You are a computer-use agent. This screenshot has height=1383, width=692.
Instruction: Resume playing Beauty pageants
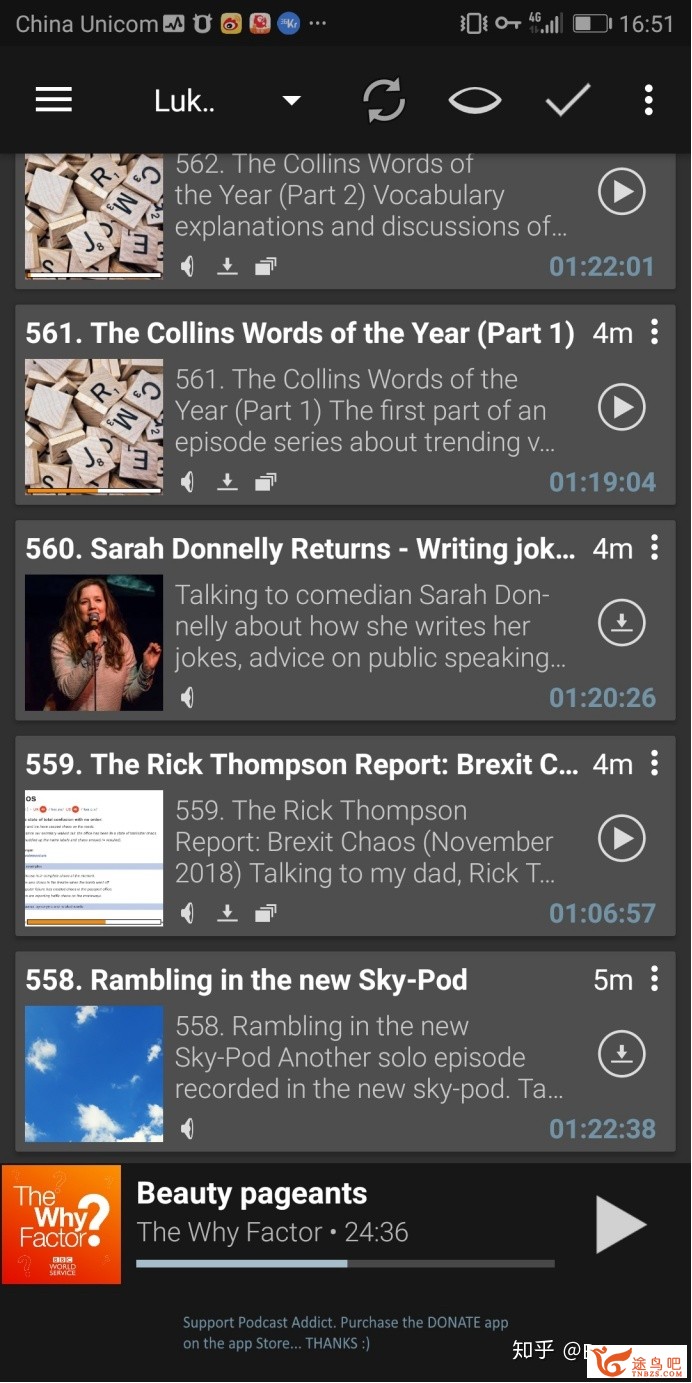click(x=620, y=1224)
